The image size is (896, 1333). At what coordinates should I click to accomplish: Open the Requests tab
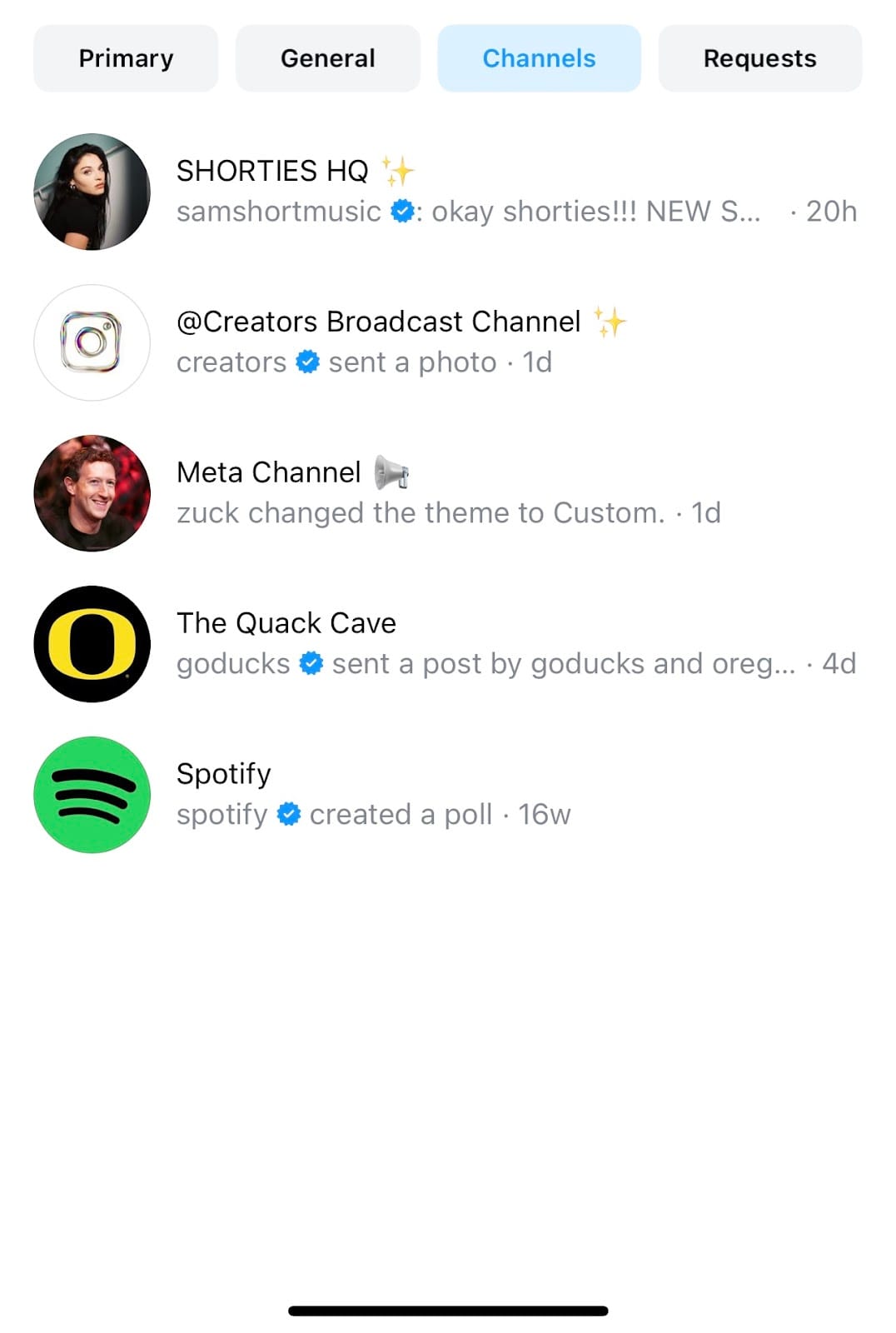click(x=759, y=57)
